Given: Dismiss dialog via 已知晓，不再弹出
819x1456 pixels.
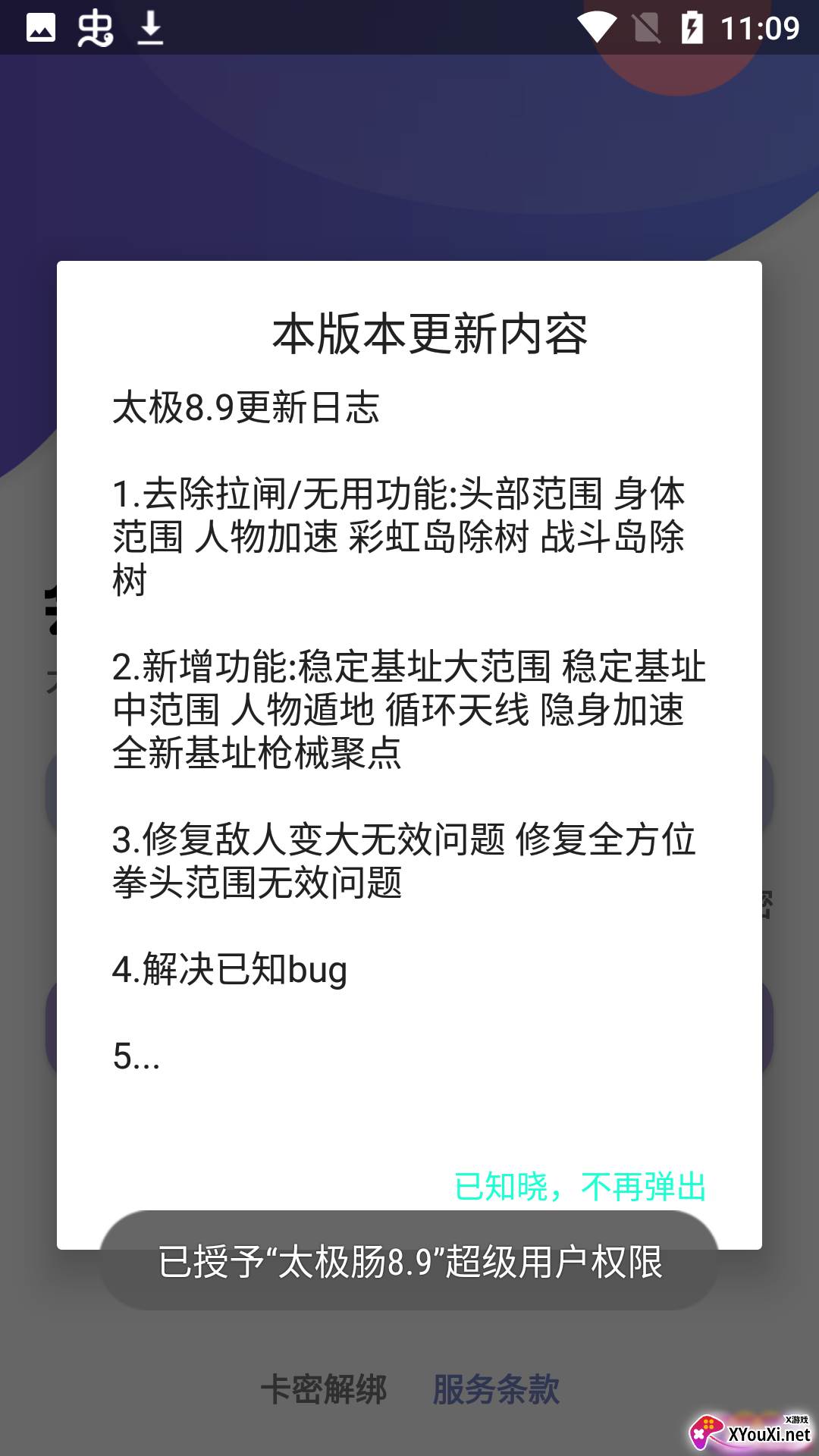Looking at the screenshot, I should tap(580, 1187).
